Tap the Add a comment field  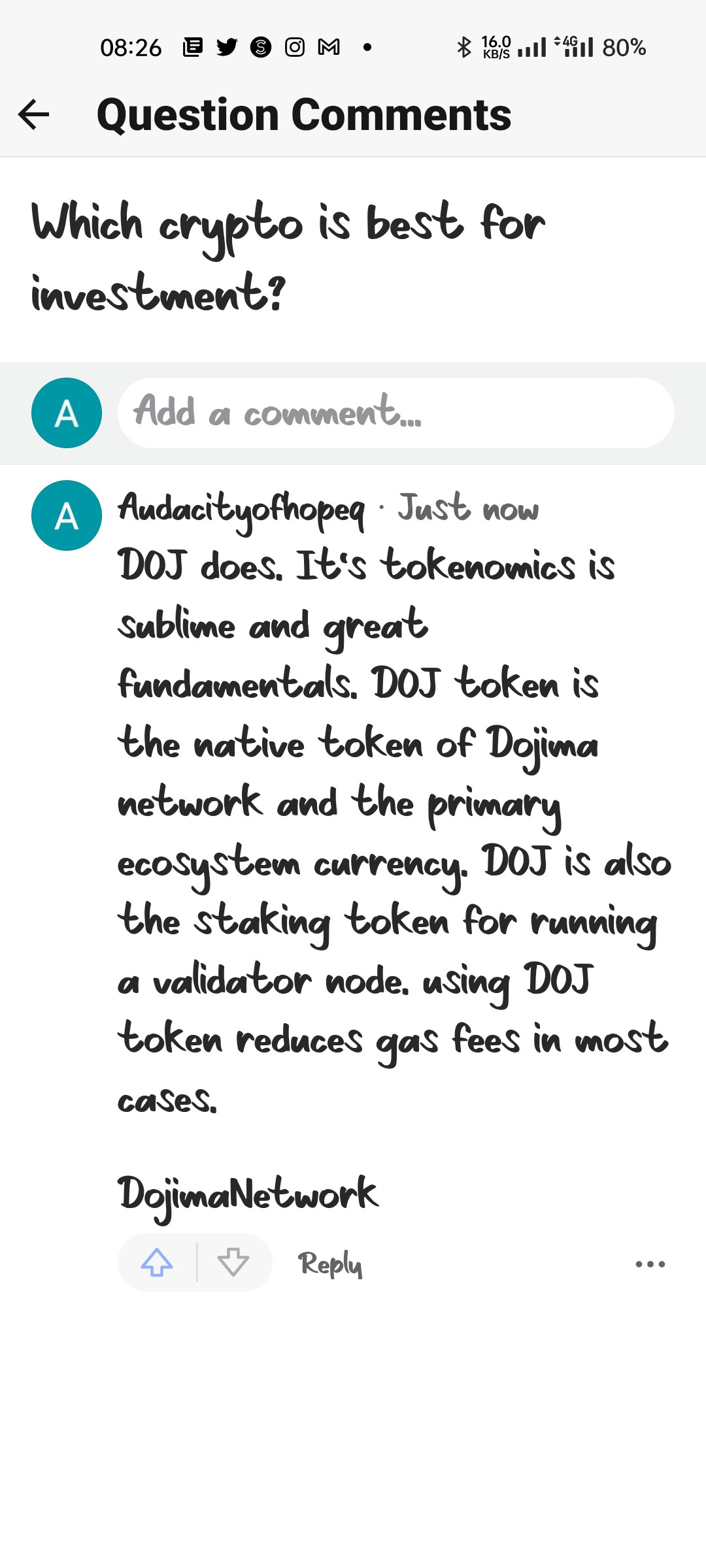[x=395, y=413]
